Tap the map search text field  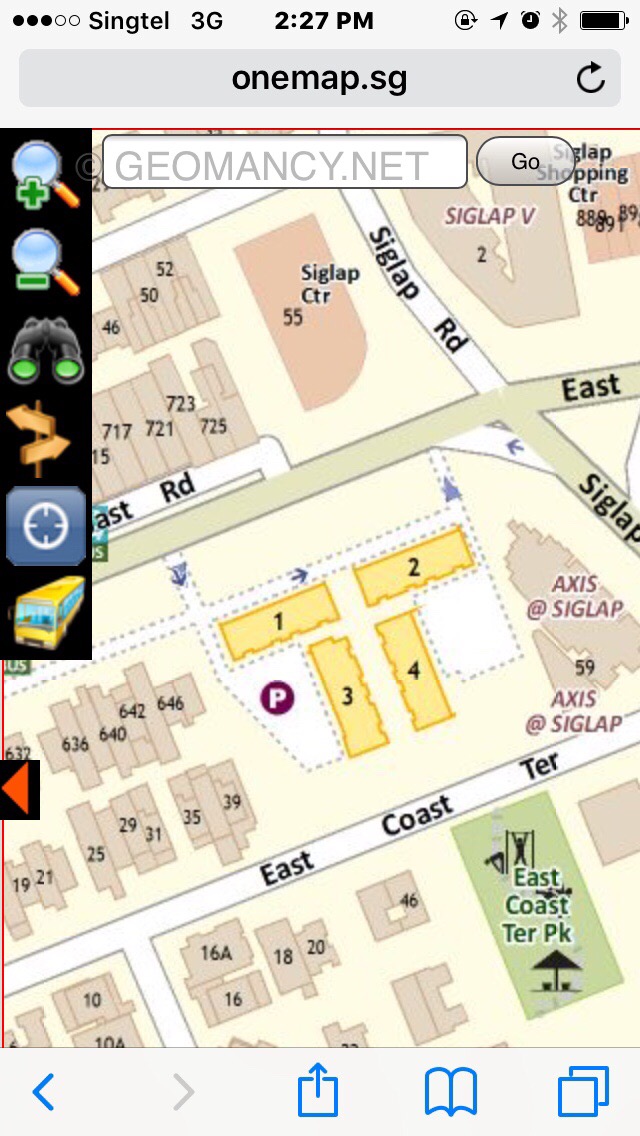pyautogui.click(x=285, y=163)
